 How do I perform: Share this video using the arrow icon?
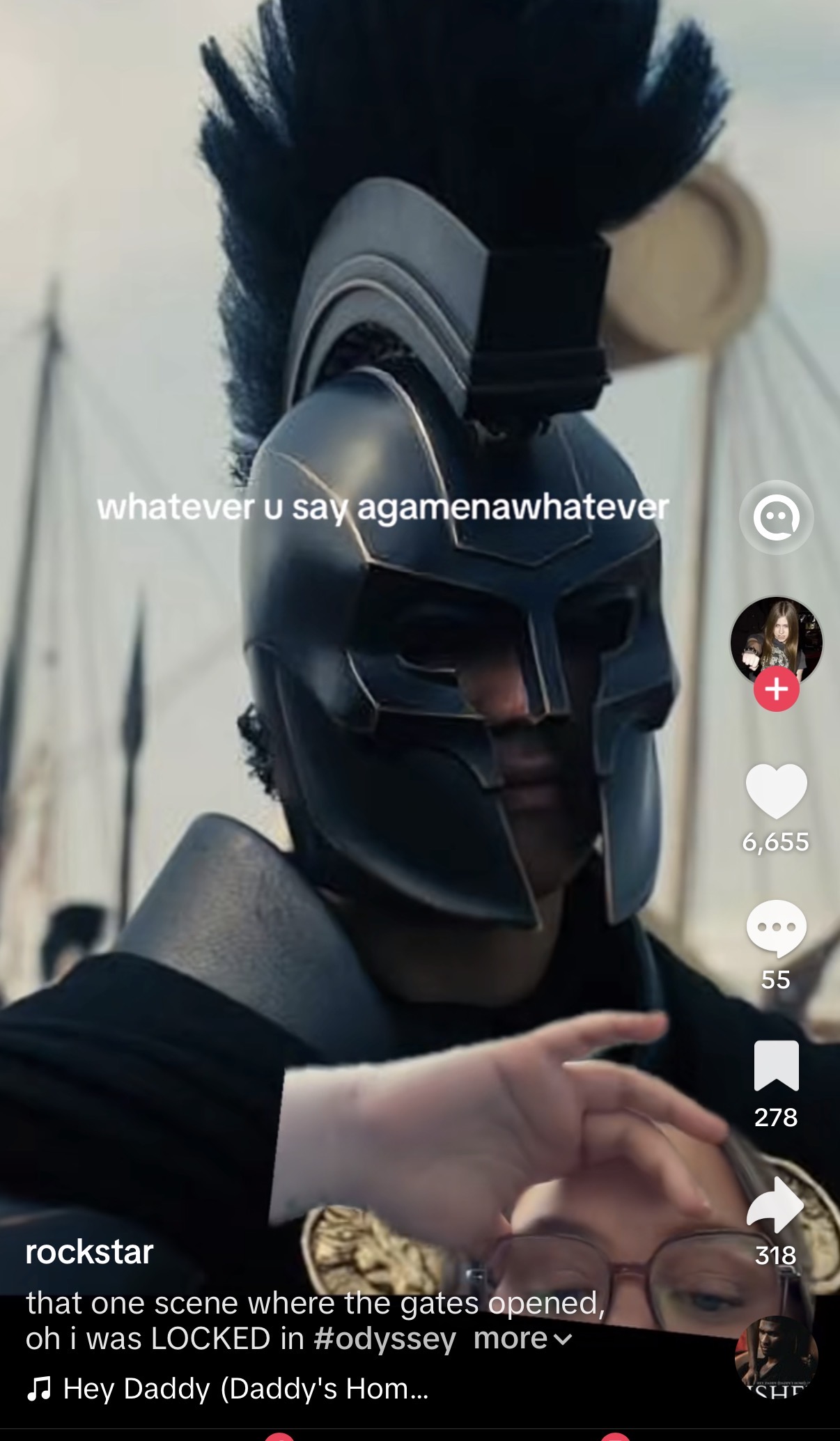775,1205
